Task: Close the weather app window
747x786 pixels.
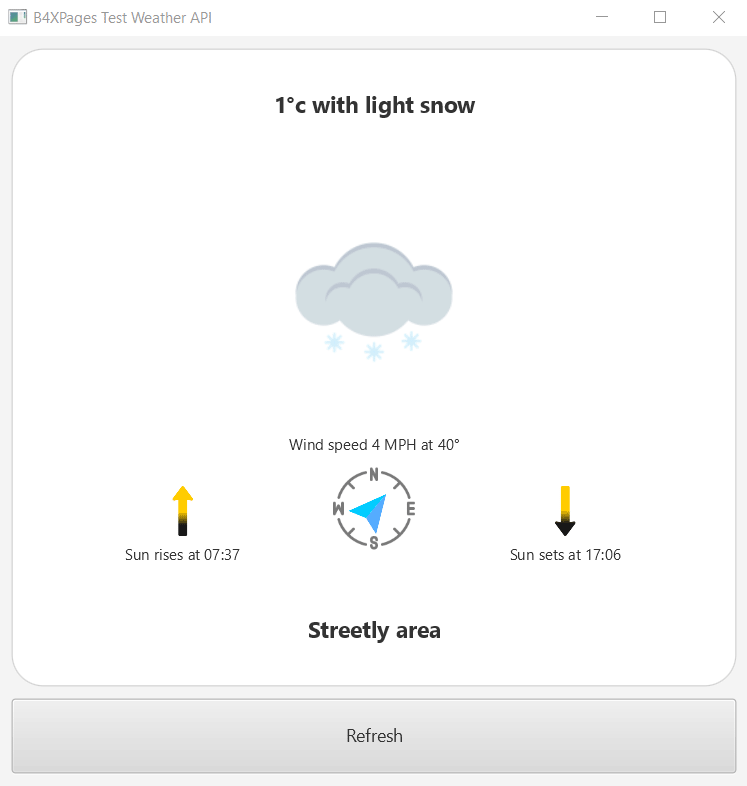Action: pyautogui.click(x=718, y=17)
